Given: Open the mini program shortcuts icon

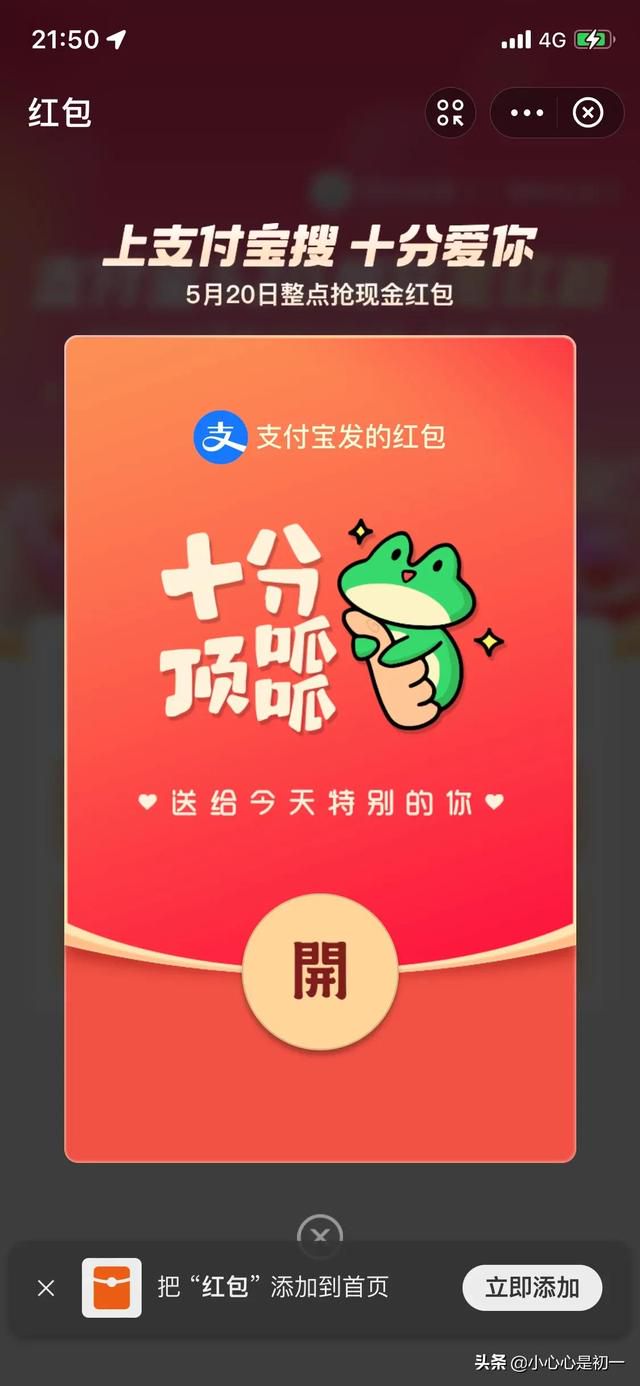Looking at the screenshot, I should [x=451, y=113].
